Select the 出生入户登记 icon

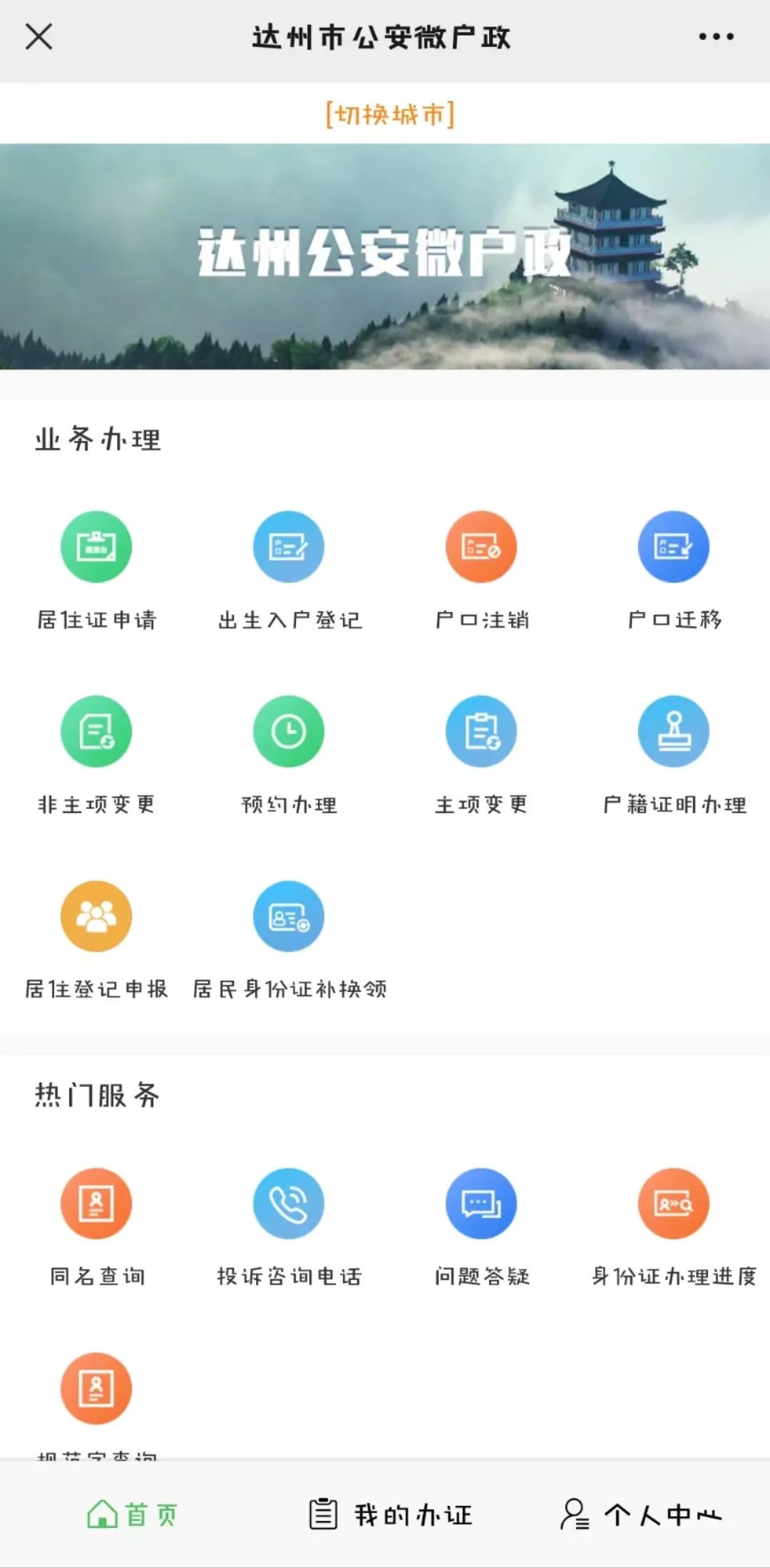pyautogui.click(x=289, y=546)
